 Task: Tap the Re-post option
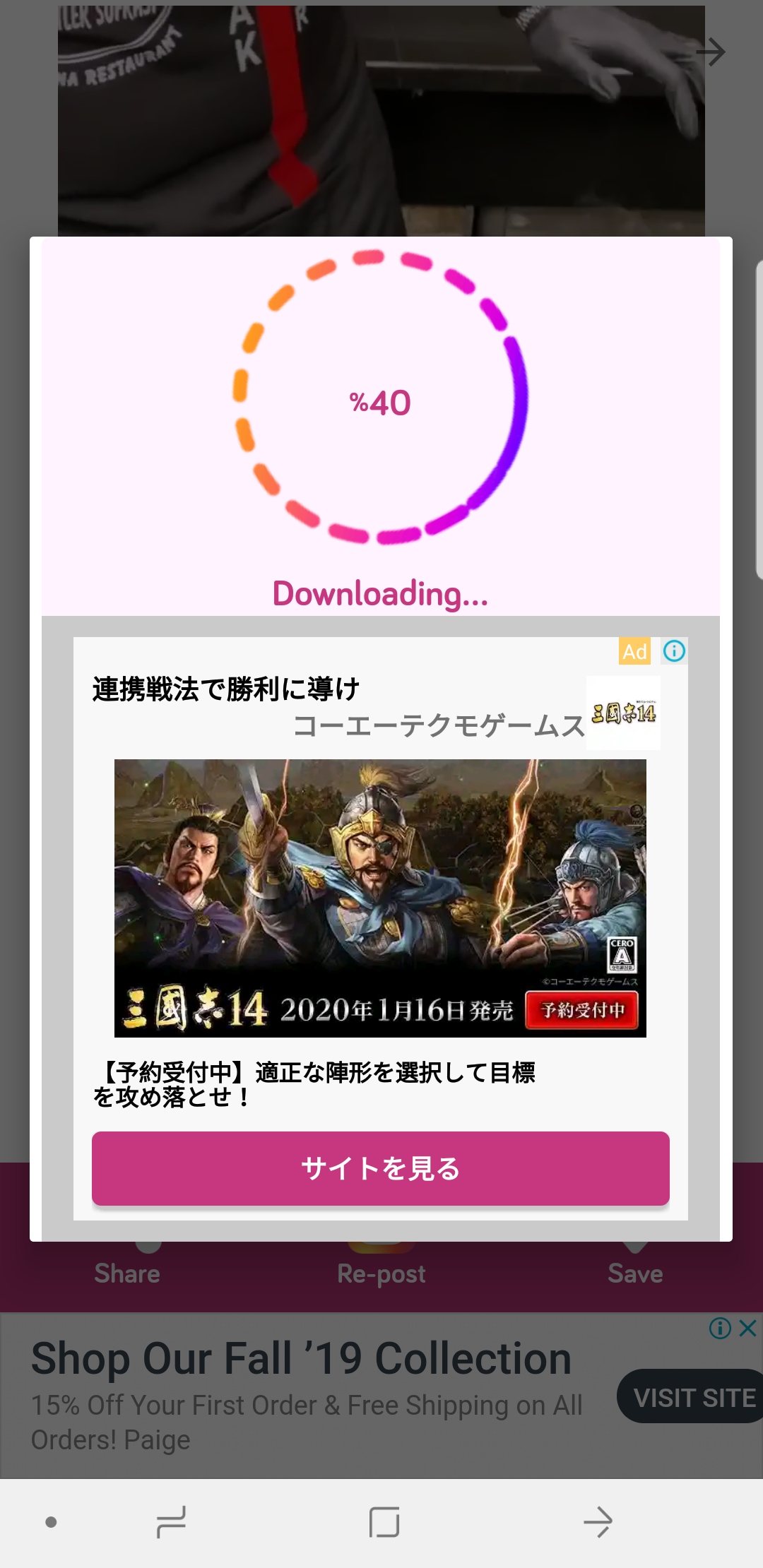[x=381, y=1273]
